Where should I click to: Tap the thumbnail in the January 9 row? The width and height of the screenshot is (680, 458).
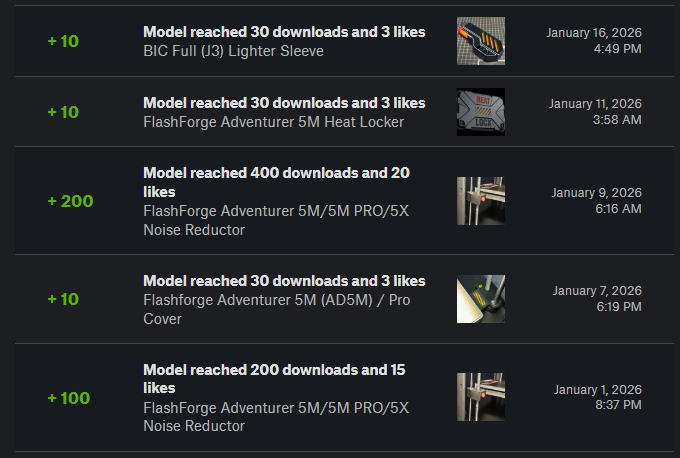click(481, 200)
